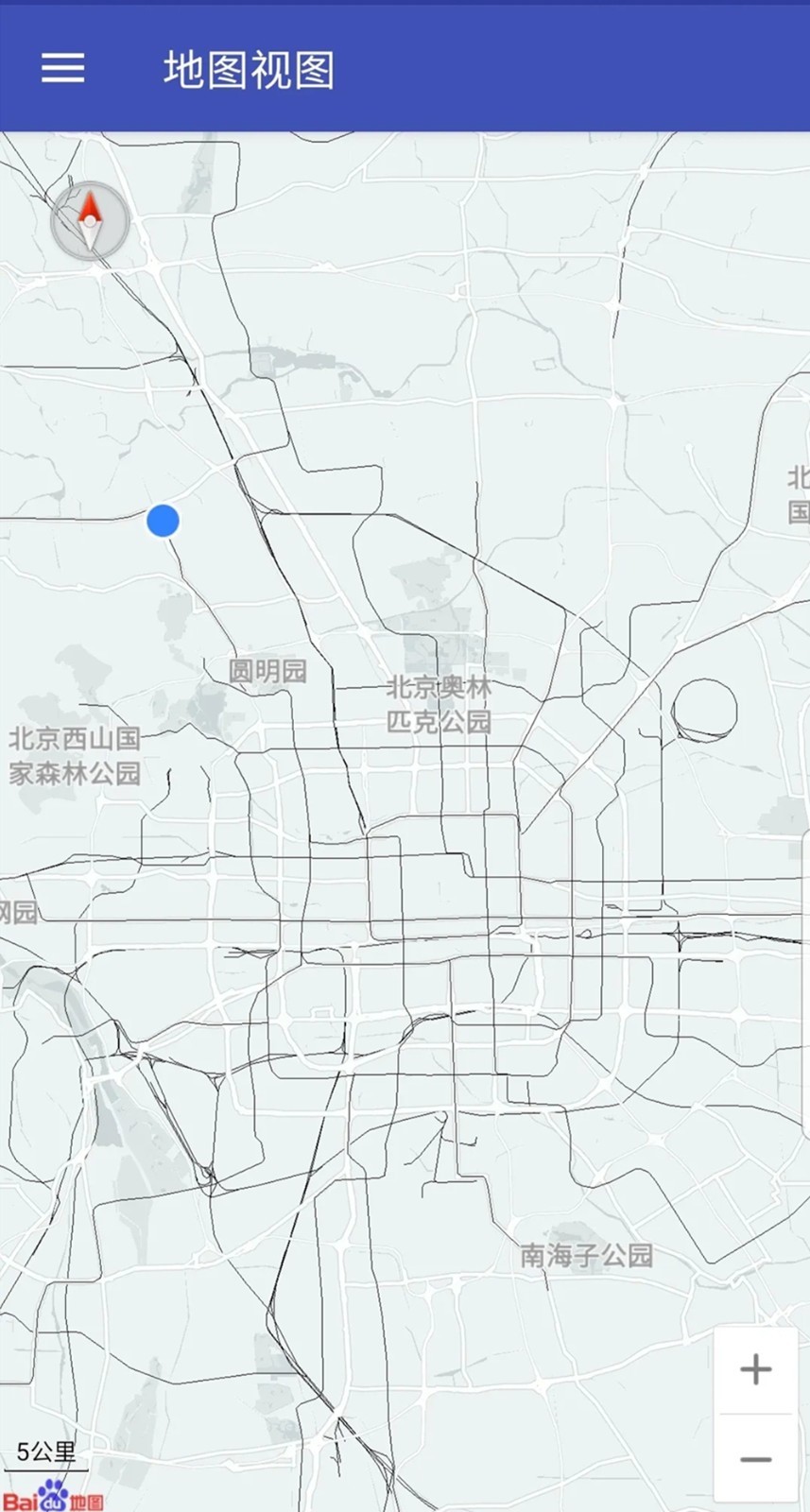Image resolution: width=810 pixels, height=1512 pixels.
Task: Select the blue location marker on the map
Action: [163, 521]
